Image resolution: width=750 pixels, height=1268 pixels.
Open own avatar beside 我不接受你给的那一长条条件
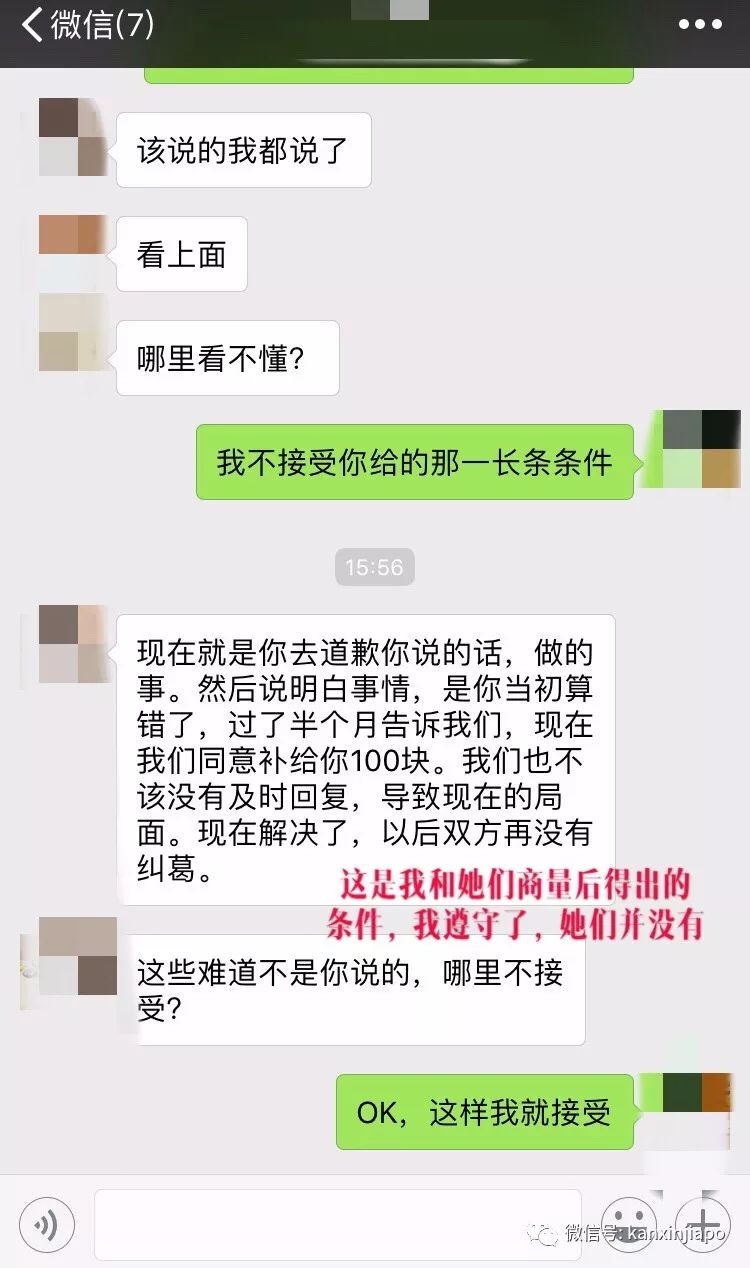point(701,449)
